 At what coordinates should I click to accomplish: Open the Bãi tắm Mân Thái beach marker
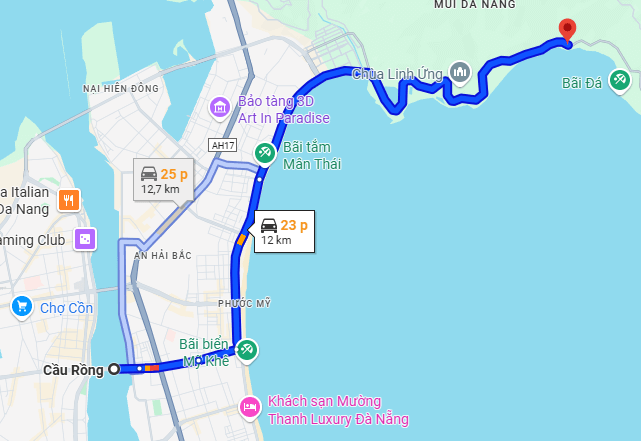(265, 153)
